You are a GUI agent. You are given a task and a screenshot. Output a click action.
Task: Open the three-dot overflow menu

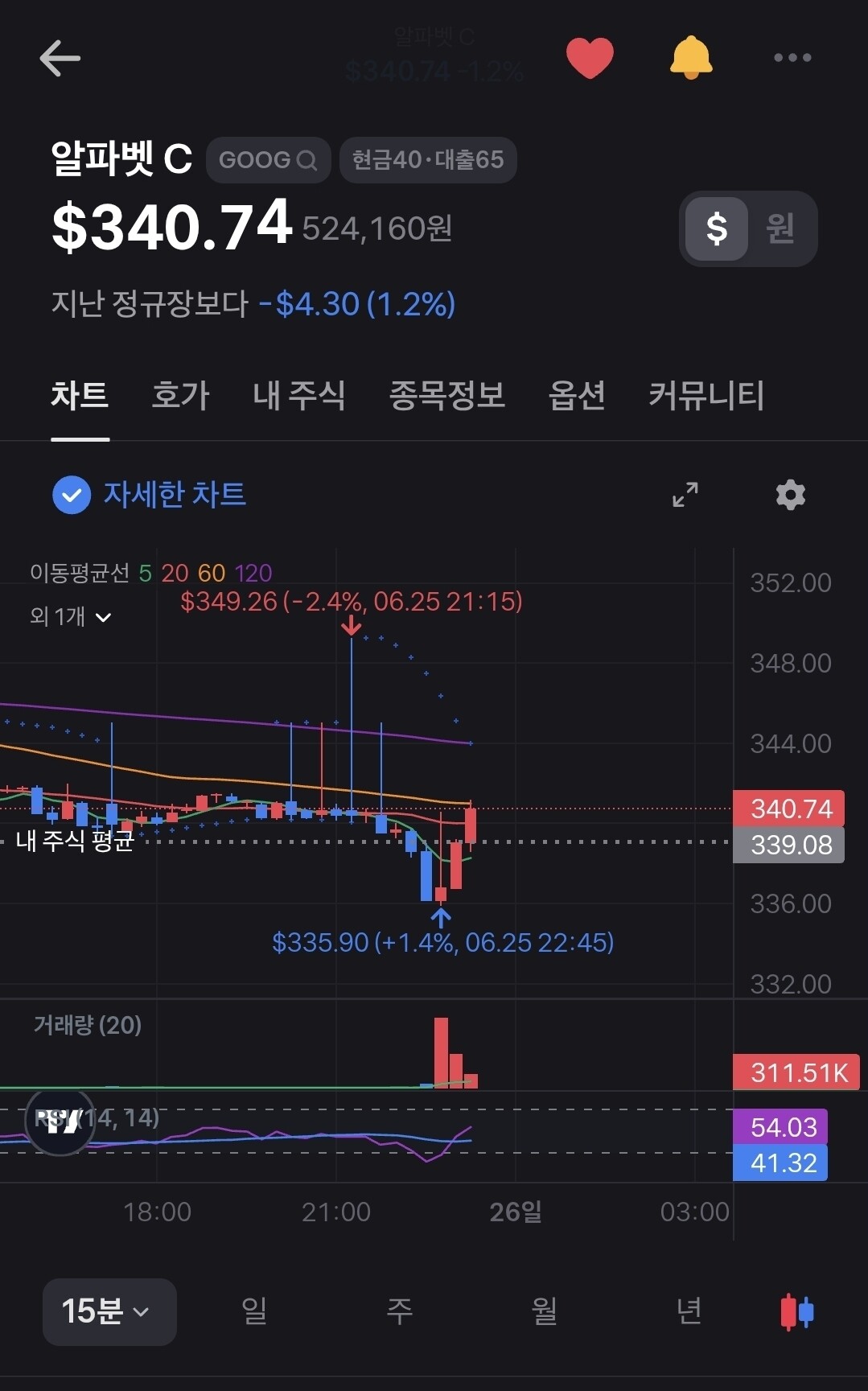[x=792, y=58]
